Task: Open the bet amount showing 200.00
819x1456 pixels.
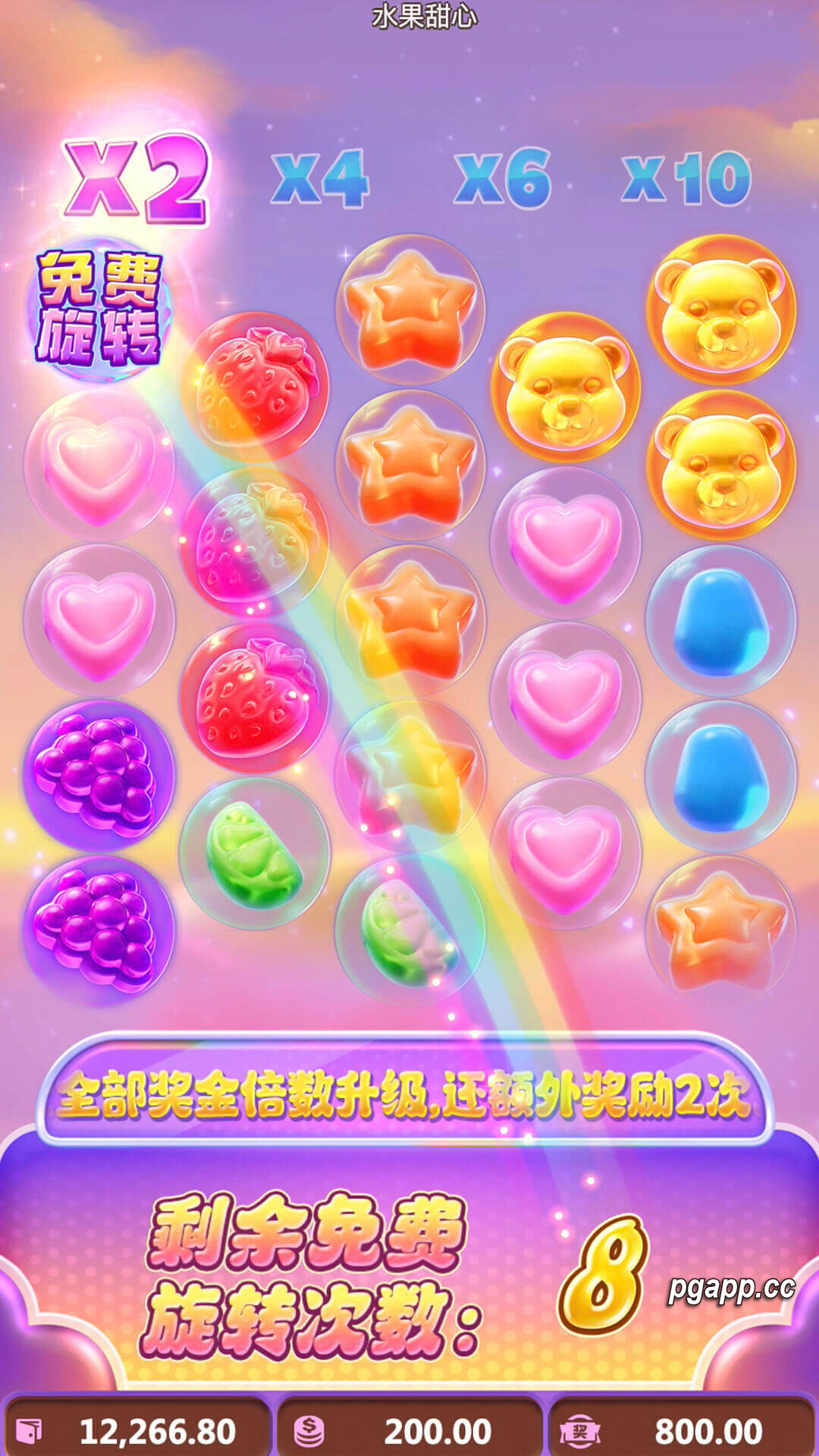Action: click(409, 1431)
